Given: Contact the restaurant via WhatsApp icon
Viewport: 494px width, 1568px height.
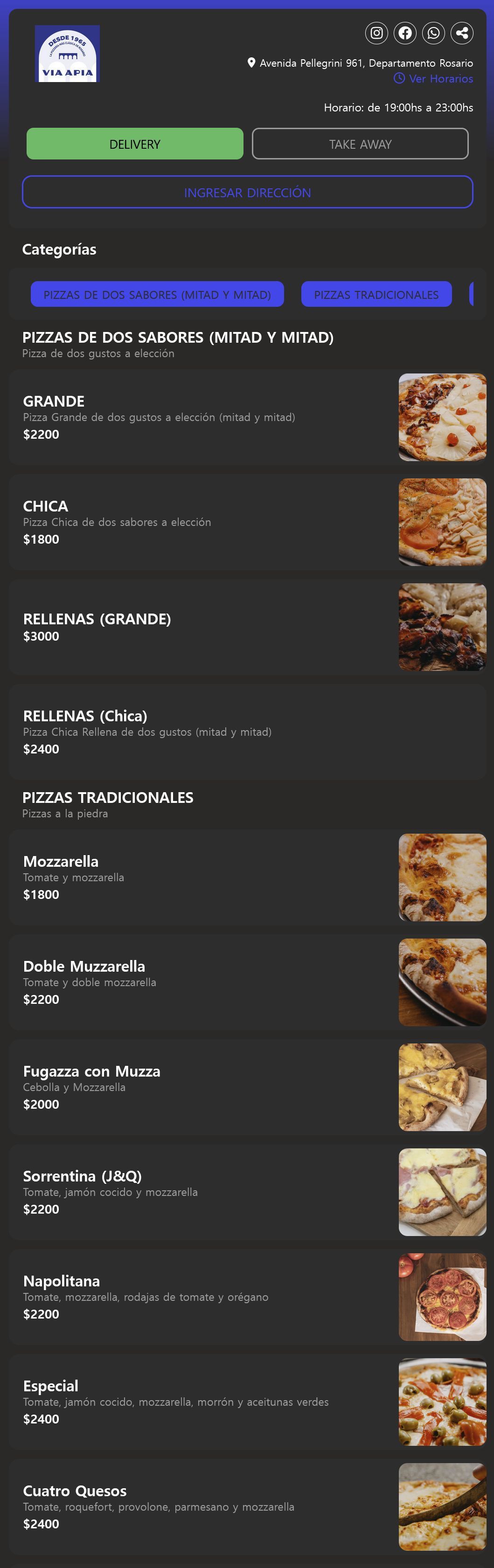Looking at the screenshot, I should coord(434,33).
